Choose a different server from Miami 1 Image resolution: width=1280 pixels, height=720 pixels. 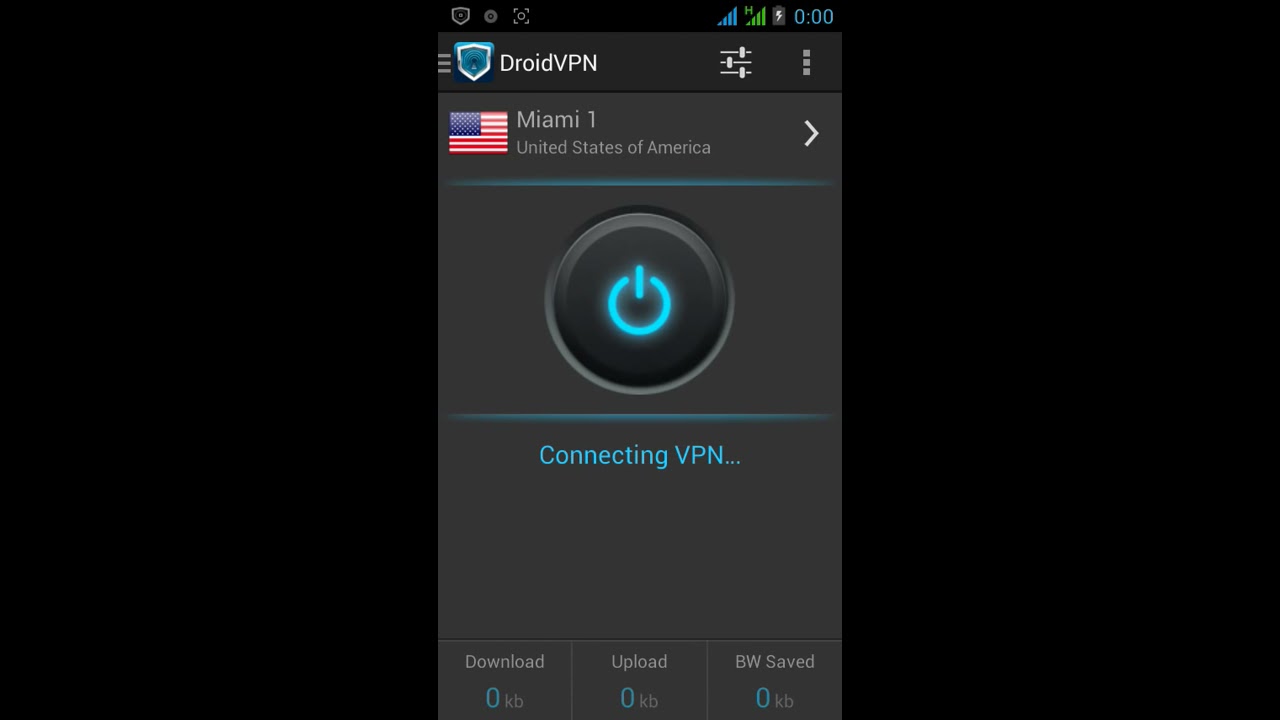click(x=639, y=133)
